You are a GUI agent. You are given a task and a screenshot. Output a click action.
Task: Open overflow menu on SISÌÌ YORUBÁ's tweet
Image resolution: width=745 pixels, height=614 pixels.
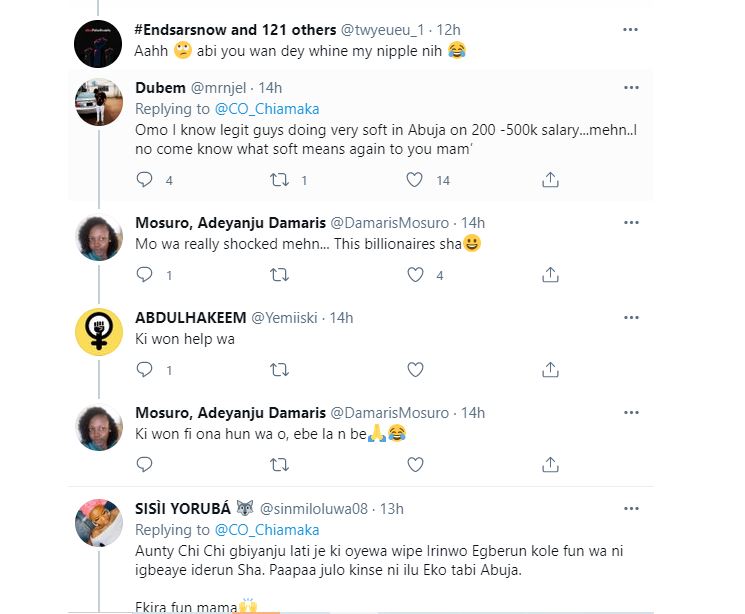(x=630, y=508)
